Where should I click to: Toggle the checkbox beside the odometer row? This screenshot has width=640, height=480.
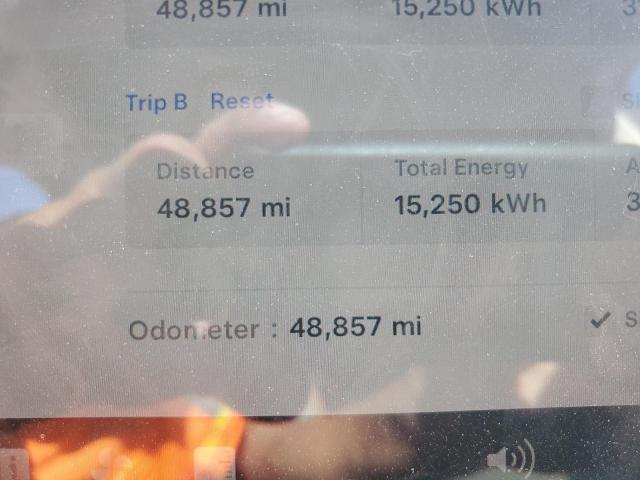(x=599, y=320)
